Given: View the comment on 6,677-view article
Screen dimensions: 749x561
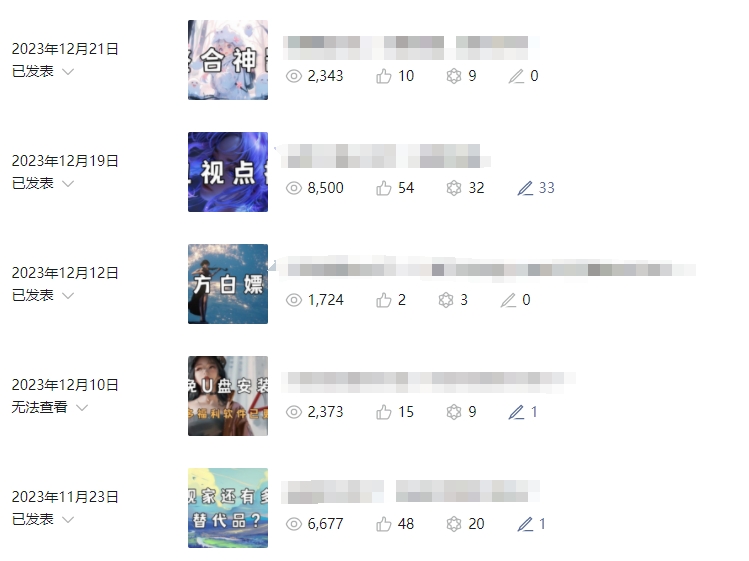Looking at the screenshot, I should (531, 524).
